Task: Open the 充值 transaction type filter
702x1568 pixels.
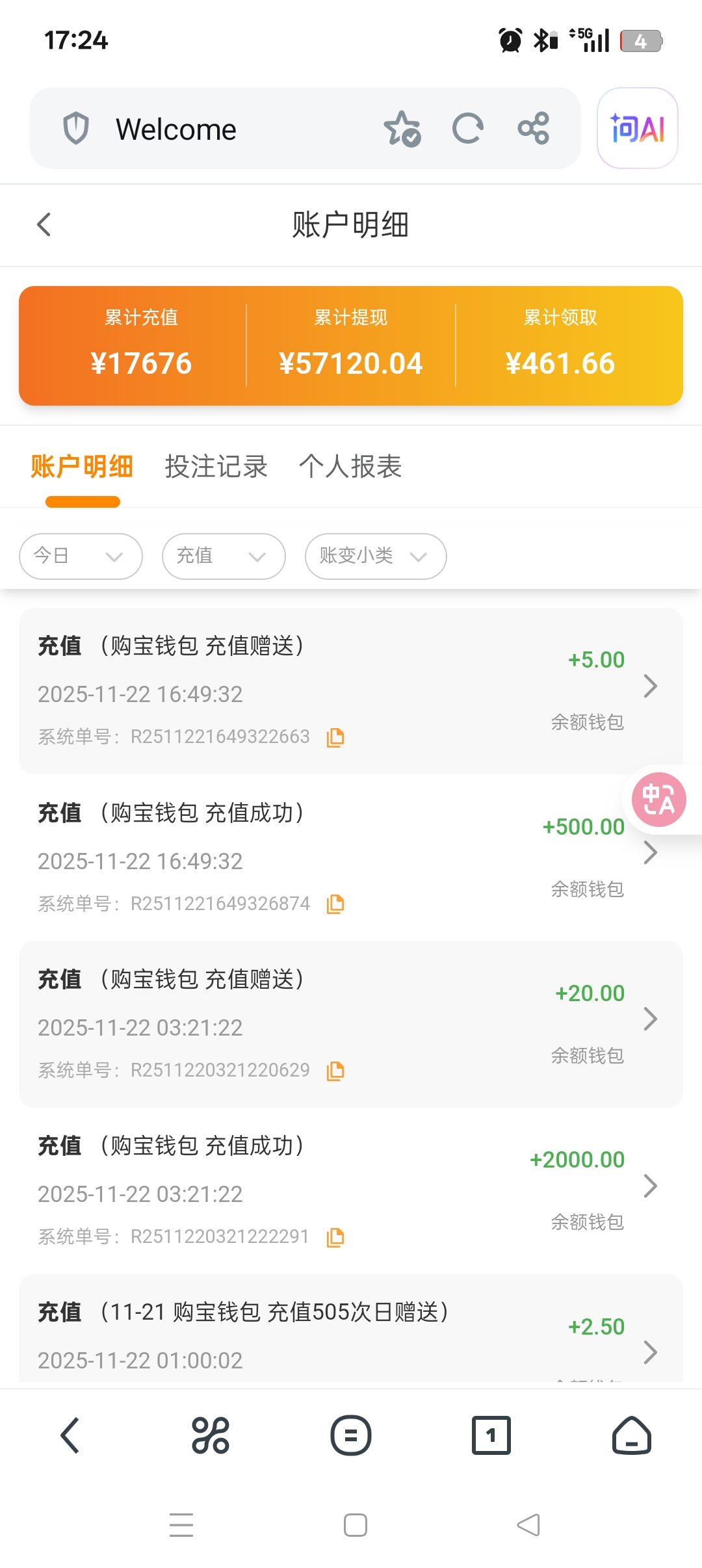Action: click(223, 556)
